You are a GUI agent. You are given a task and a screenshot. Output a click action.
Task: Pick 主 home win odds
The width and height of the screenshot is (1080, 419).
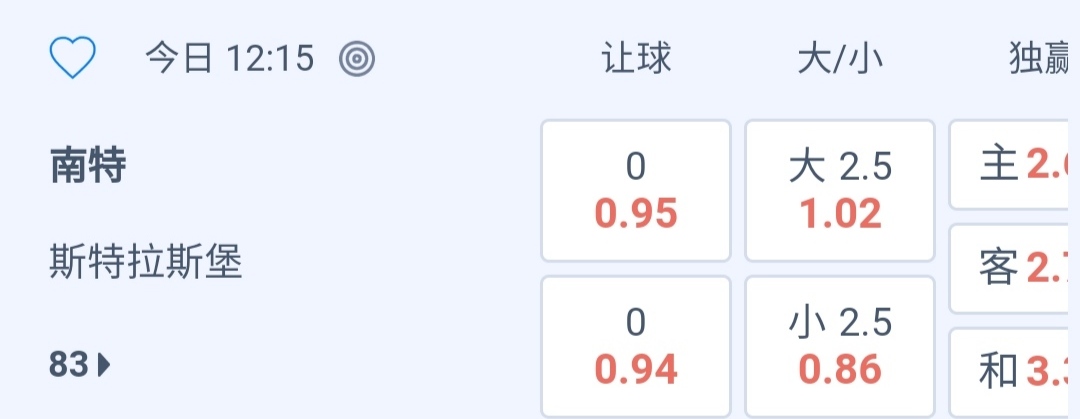[x=1015, y=165]
